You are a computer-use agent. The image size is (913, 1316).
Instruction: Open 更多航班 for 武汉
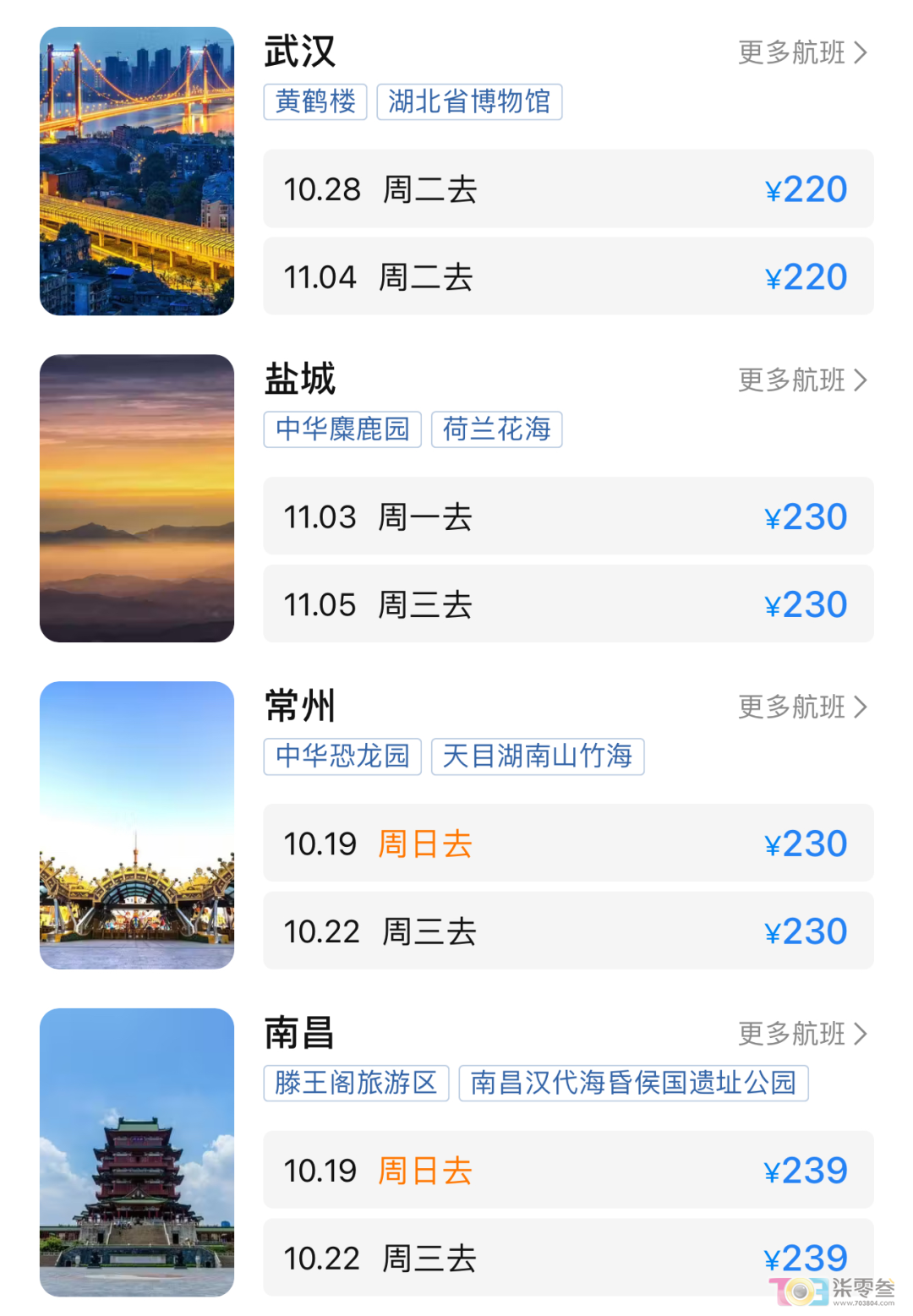802,52
